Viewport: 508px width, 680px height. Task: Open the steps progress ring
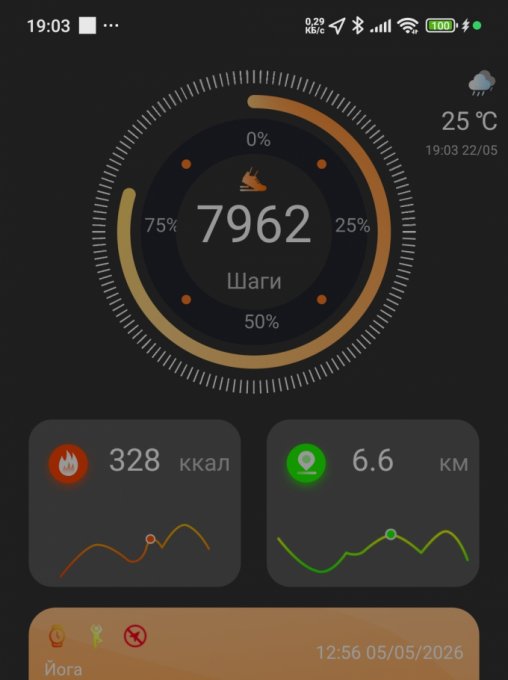(254, 232)
